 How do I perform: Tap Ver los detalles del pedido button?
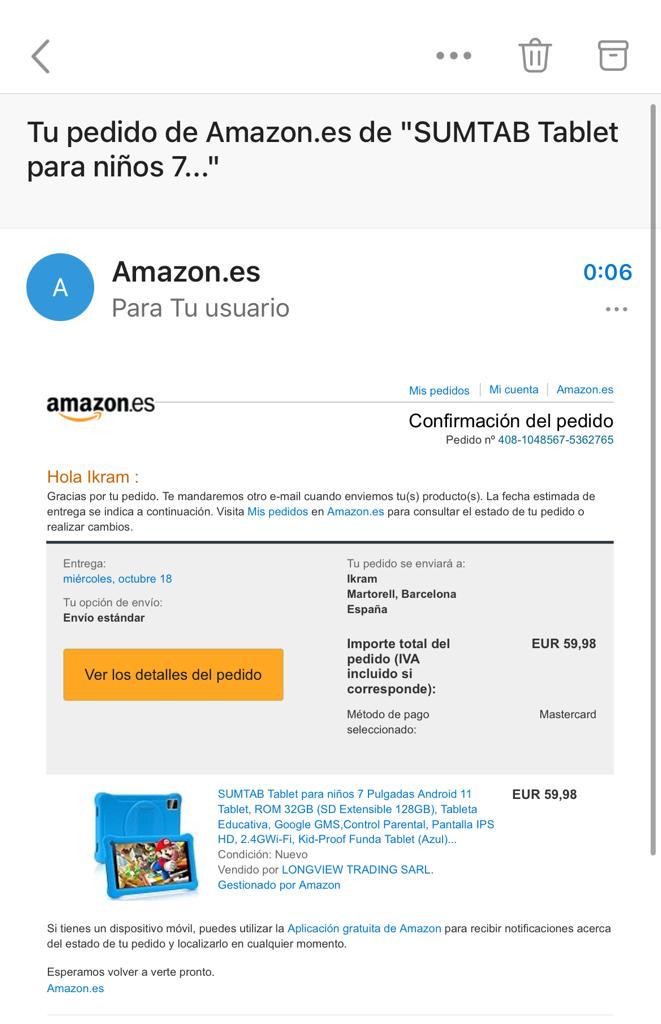(x=173, y=675)
